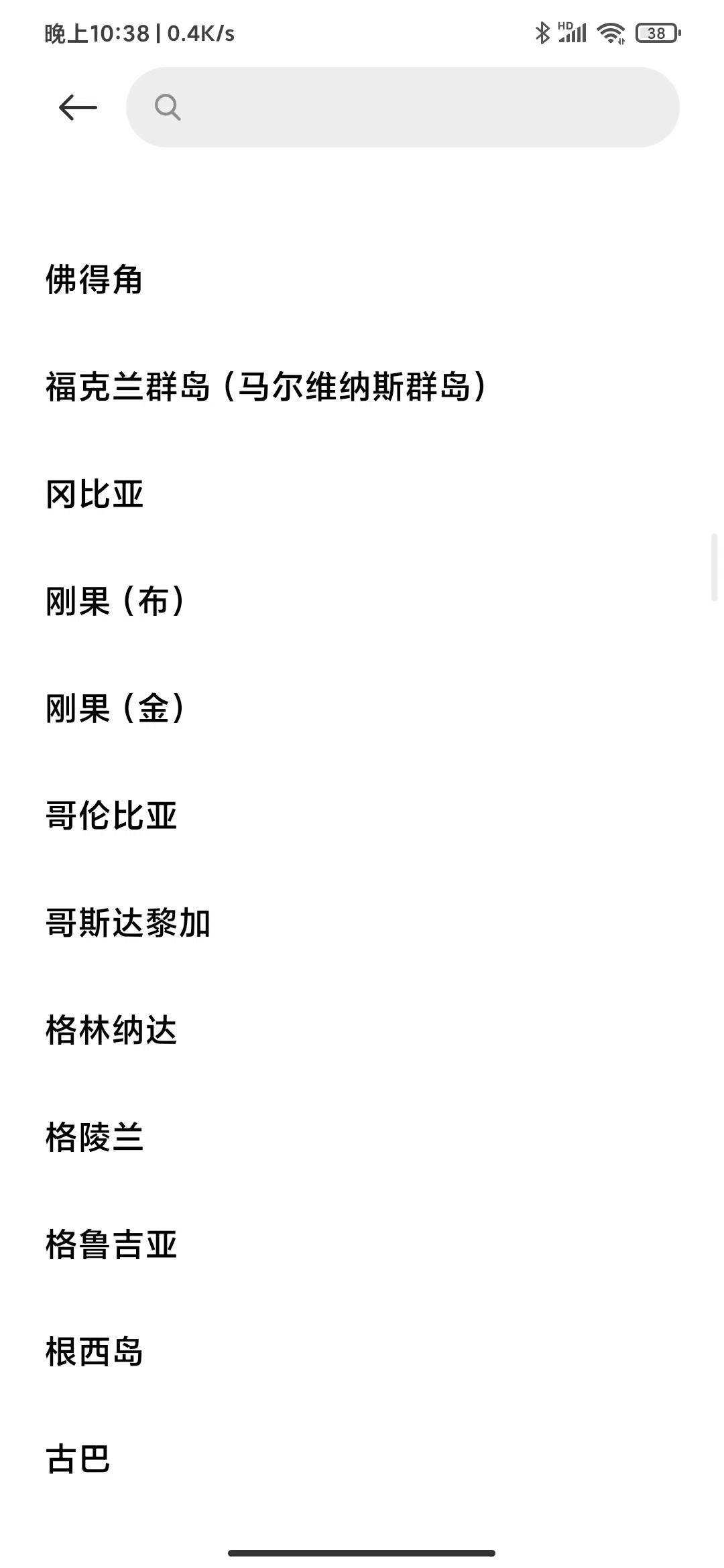Select 格林纳达

[362, 1030]
